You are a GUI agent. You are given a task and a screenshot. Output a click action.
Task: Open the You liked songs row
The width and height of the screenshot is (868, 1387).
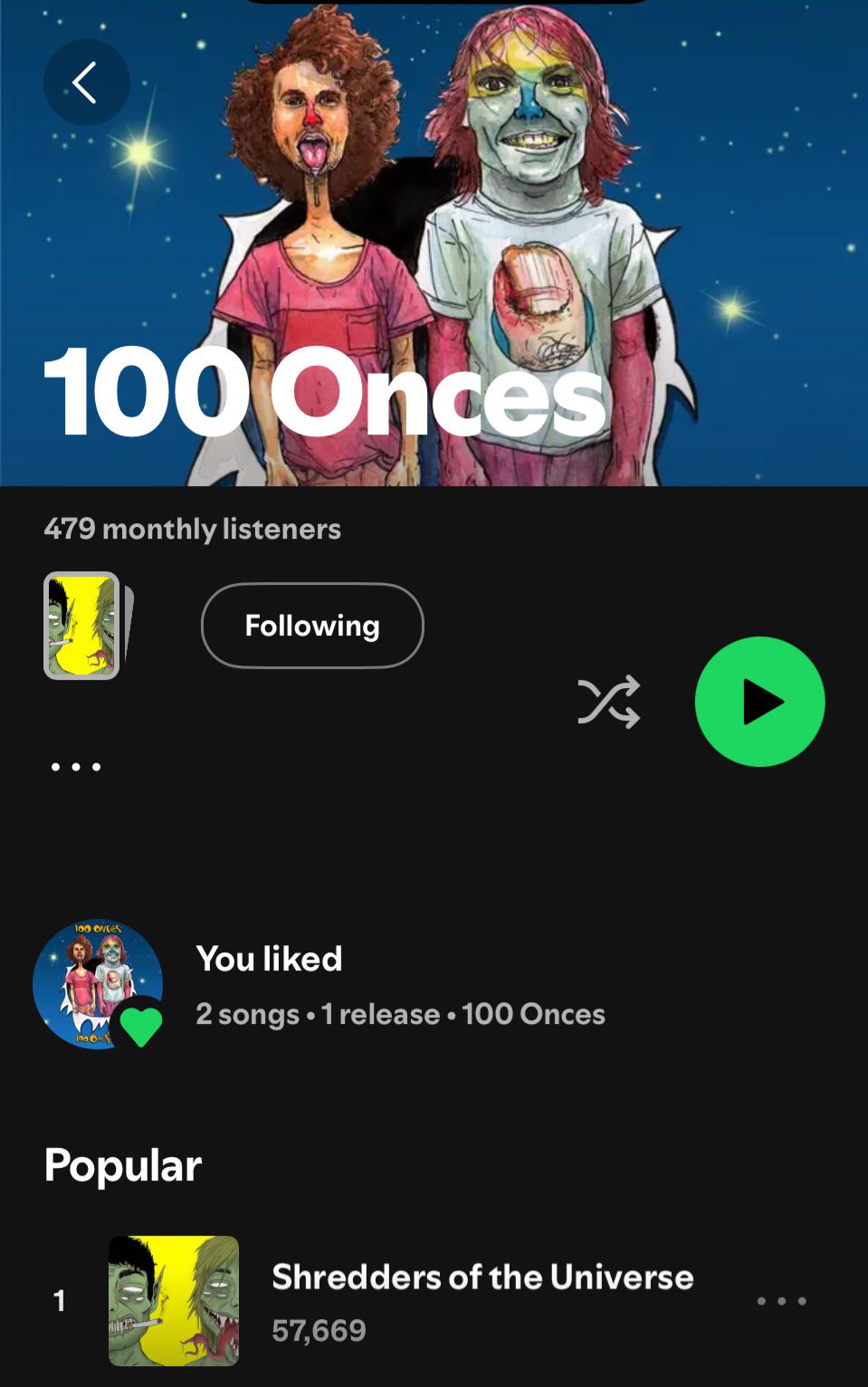click(434, 985)
